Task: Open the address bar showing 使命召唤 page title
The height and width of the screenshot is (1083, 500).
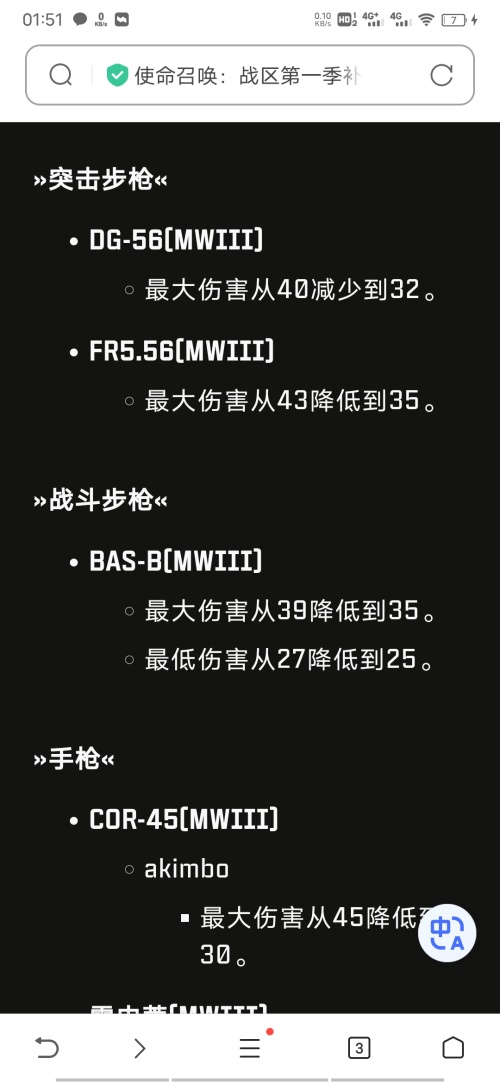Action: click(250, 75)
